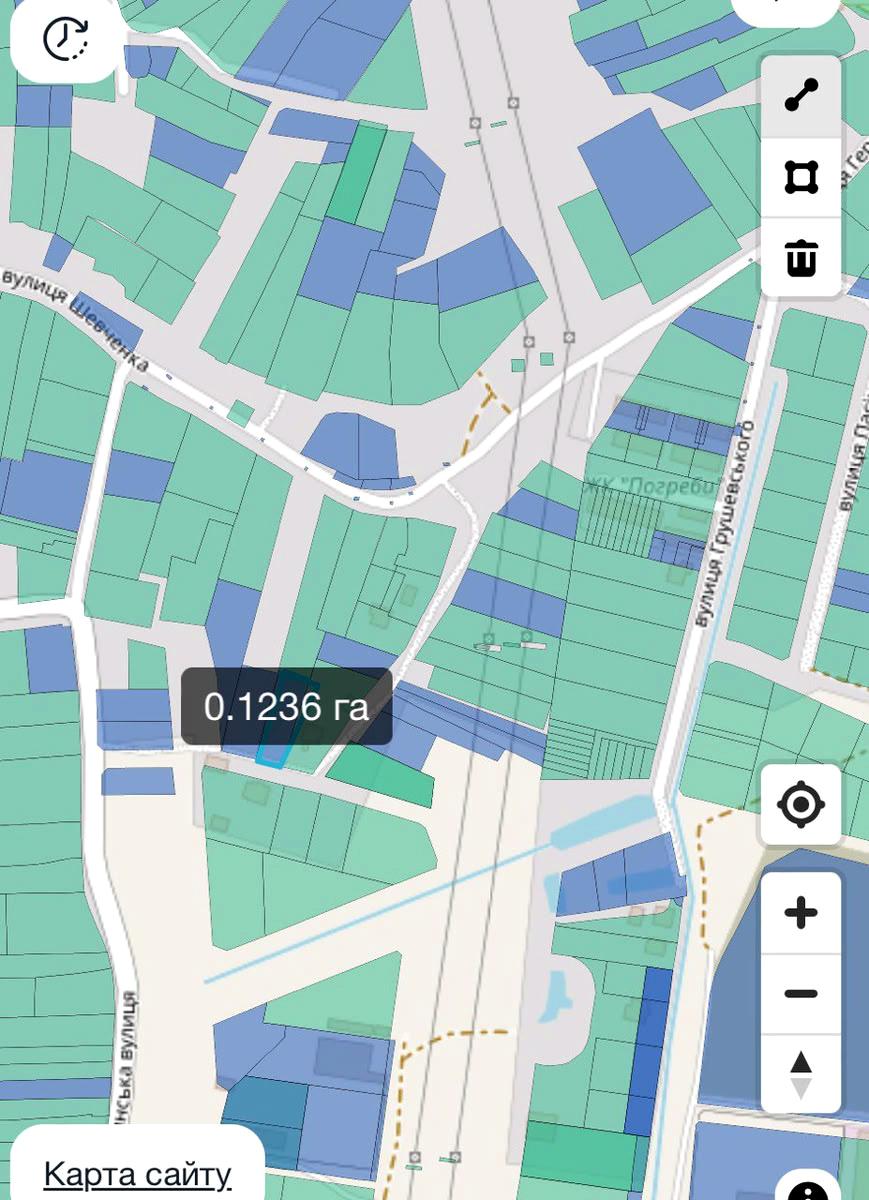
Task: Delete measurements with the trash icon
Action: 801,258
